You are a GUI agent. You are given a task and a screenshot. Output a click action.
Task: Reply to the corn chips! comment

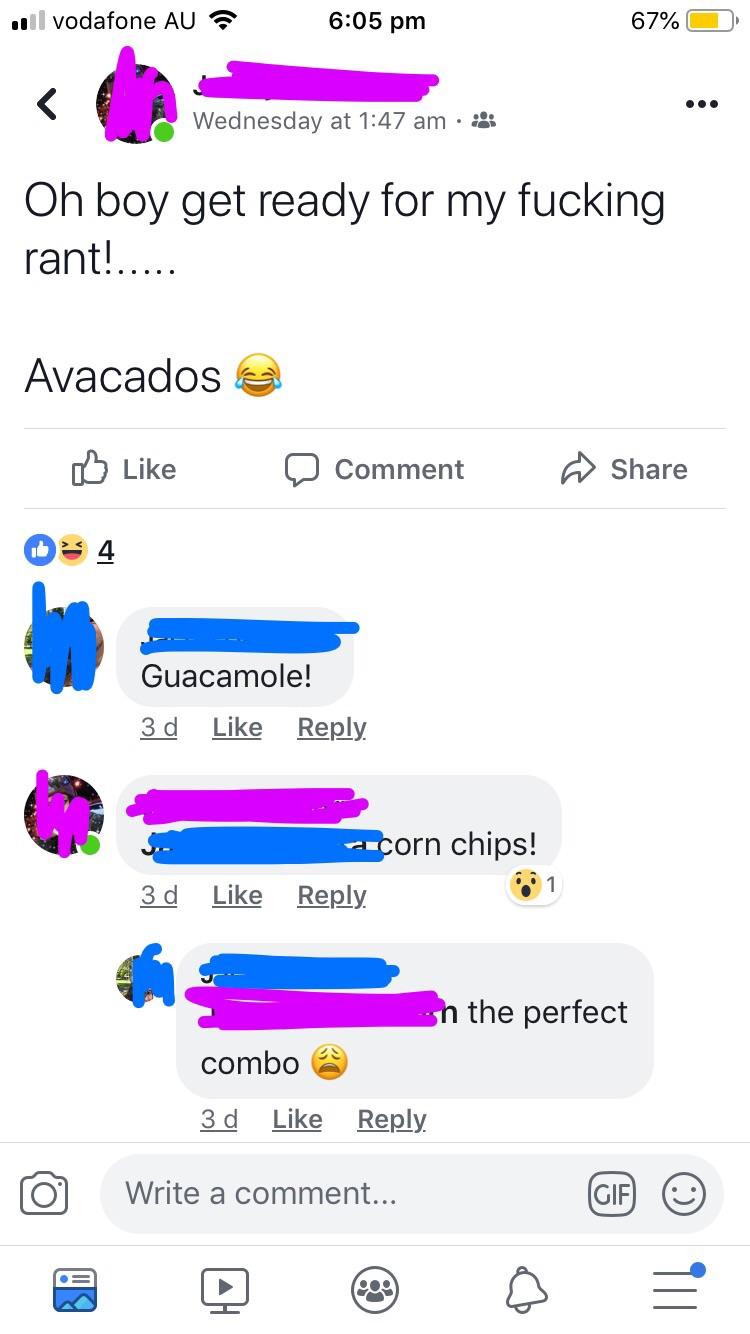tap(332, 895)
